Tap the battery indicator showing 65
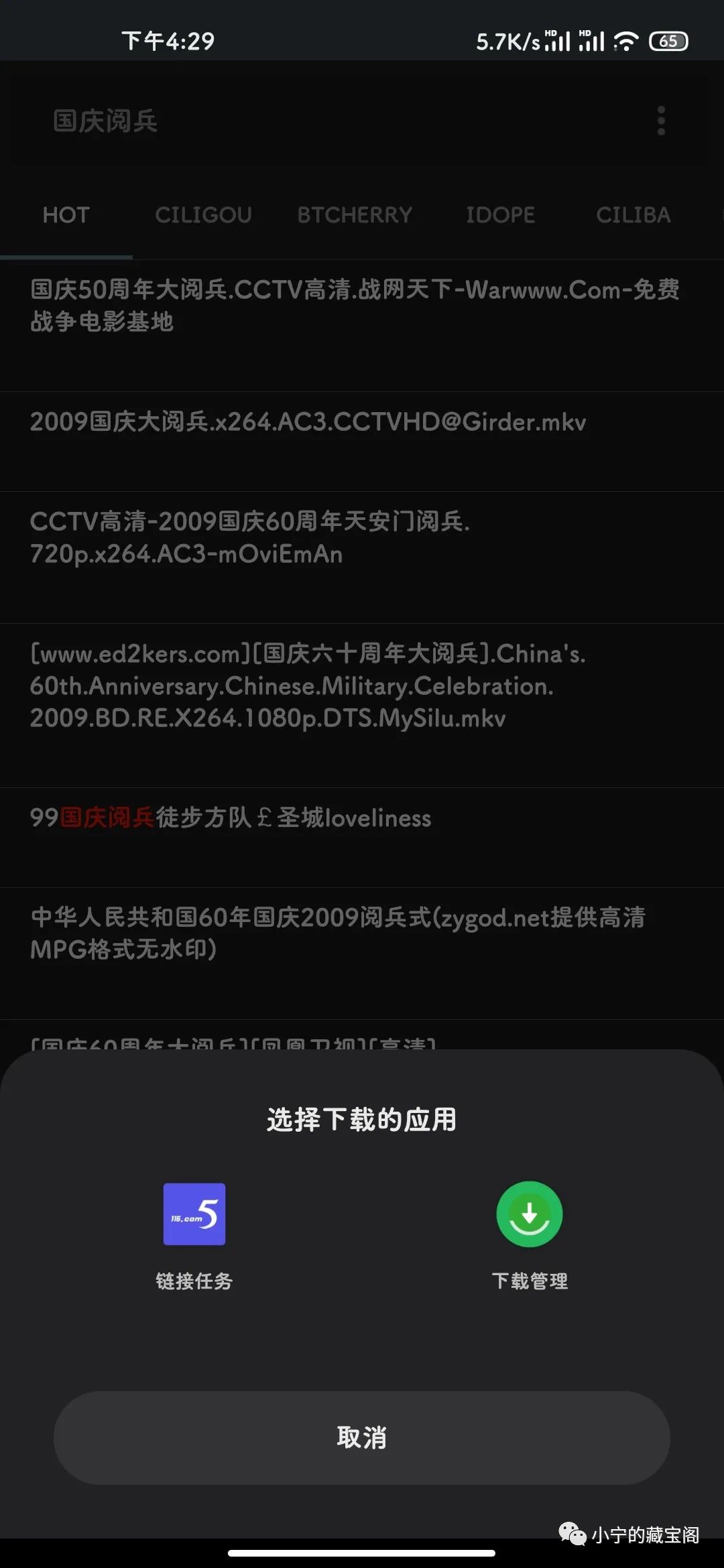The height and width of the screenshot is (1568, 724). tap(668, 42)
